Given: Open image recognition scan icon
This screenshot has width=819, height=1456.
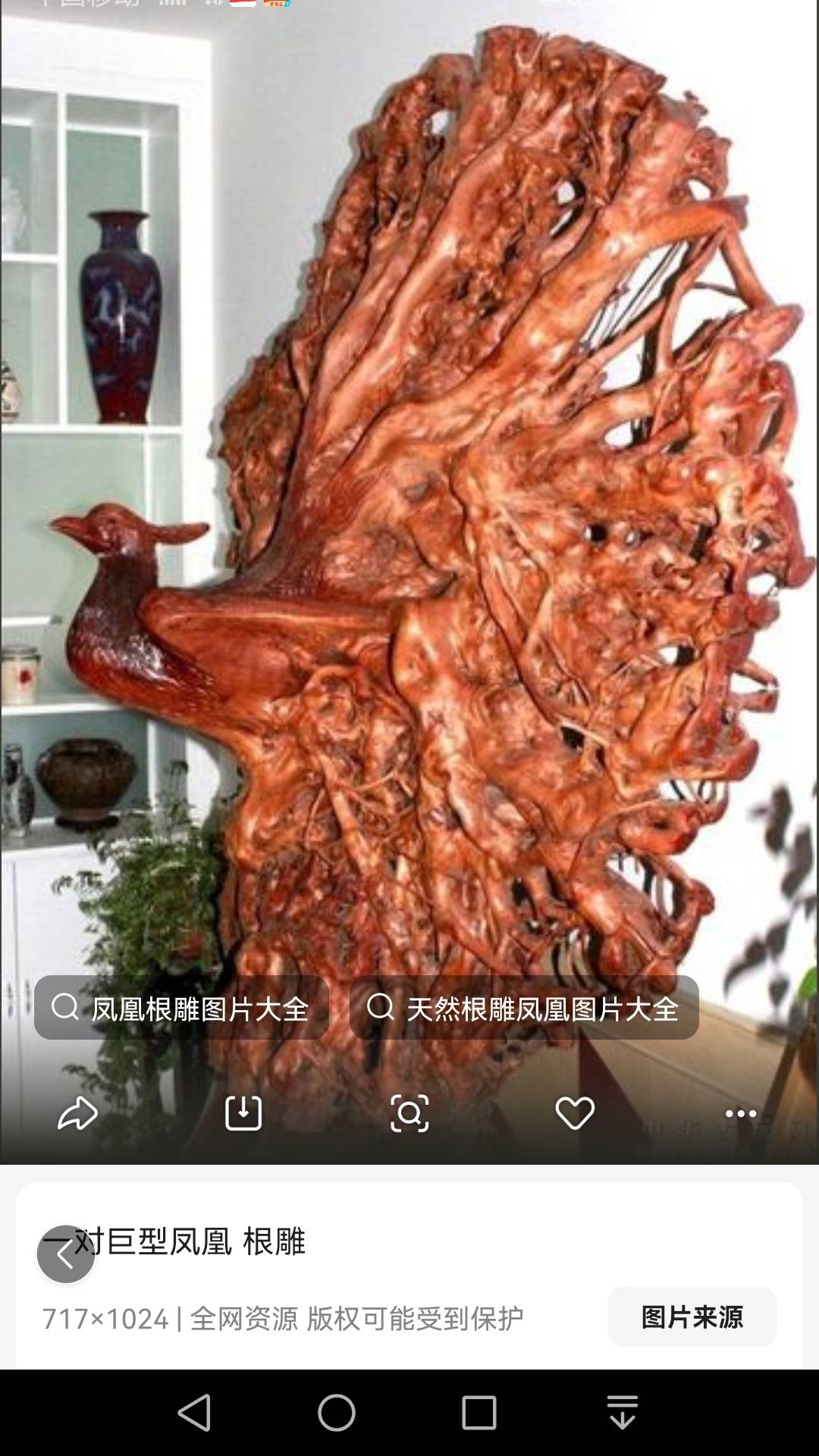Looking at the screenshot, I should (409, 1113).
